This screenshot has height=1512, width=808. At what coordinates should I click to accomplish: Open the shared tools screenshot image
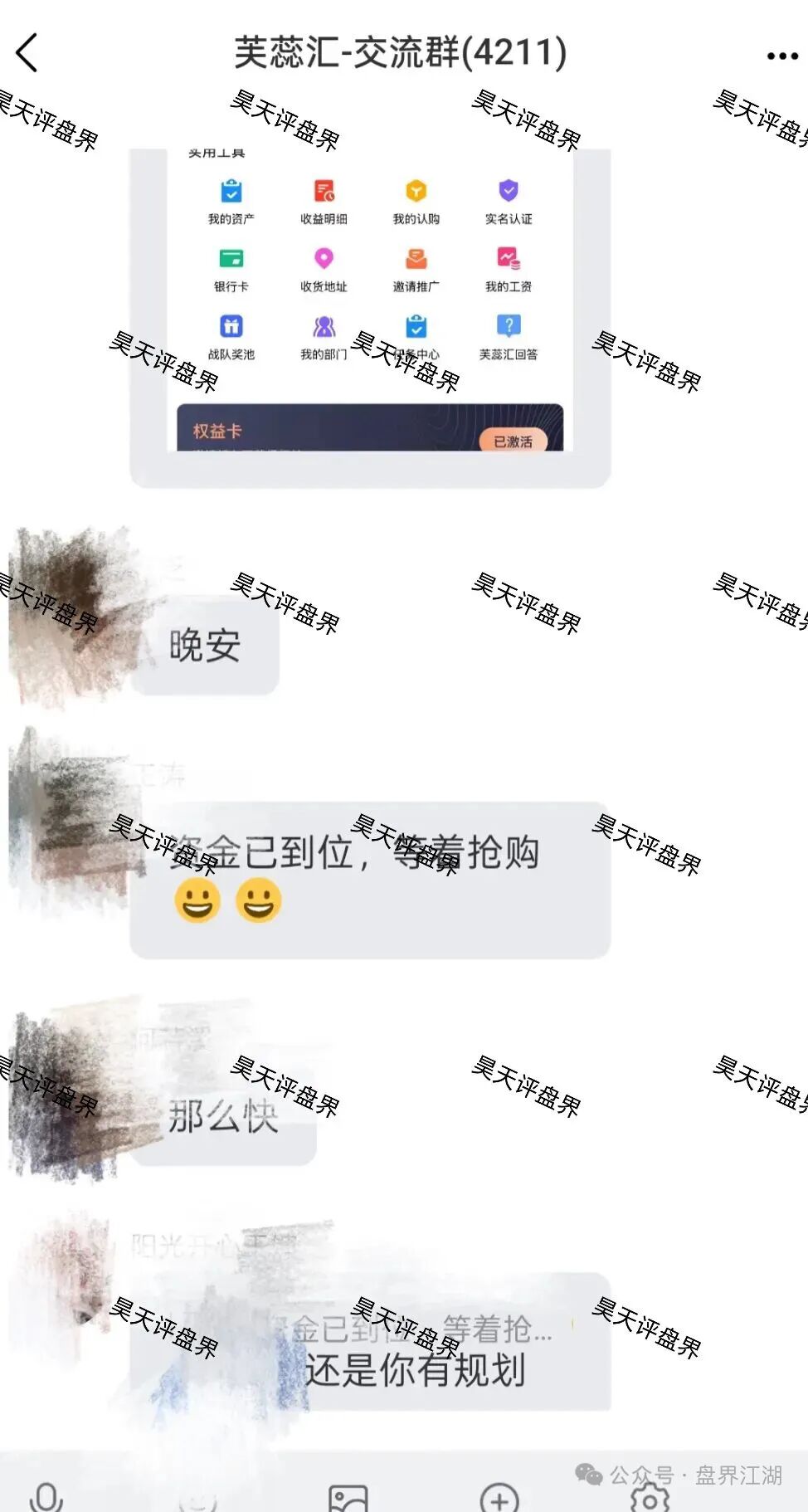tap(370, 315)
